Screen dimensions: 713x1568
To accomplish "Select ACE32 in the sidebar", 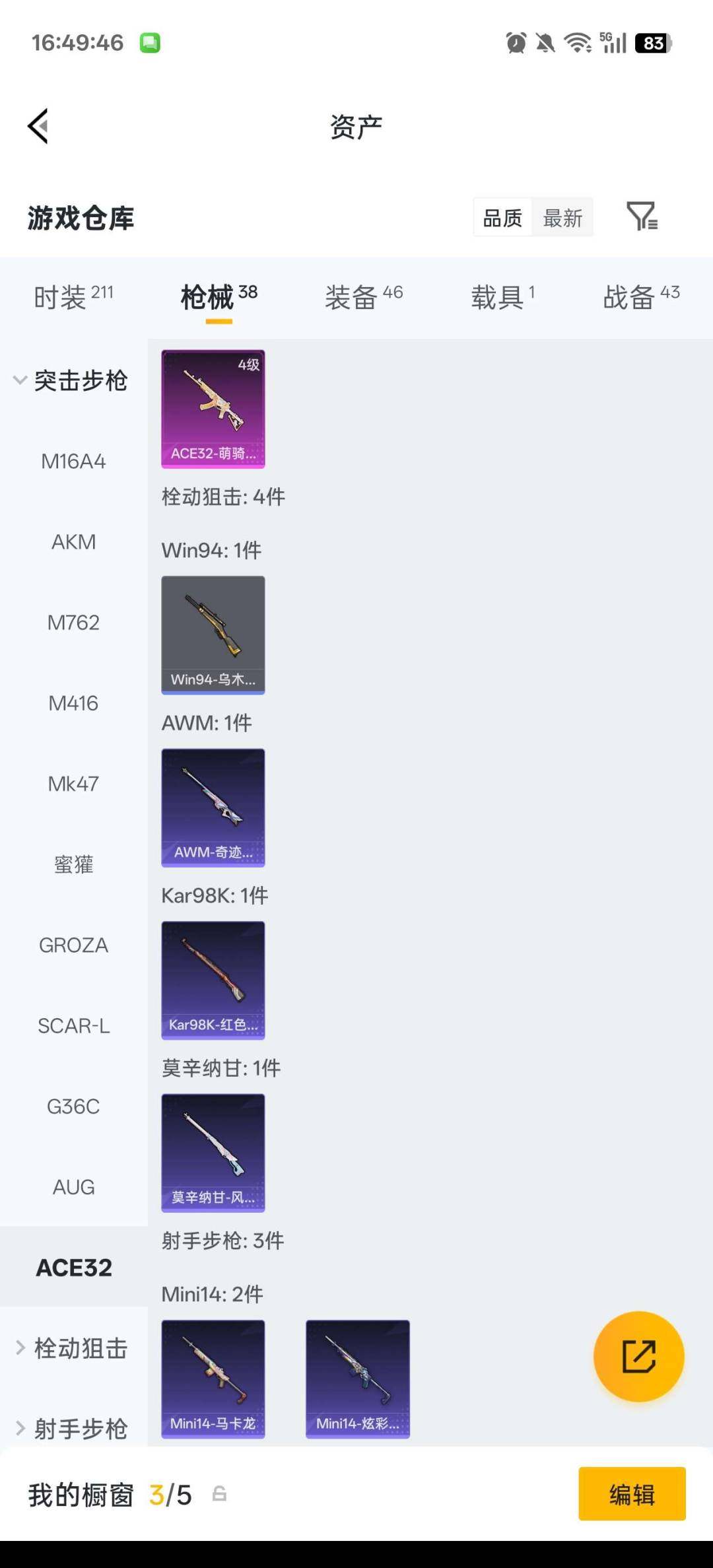I will [x=73, y=1267].
